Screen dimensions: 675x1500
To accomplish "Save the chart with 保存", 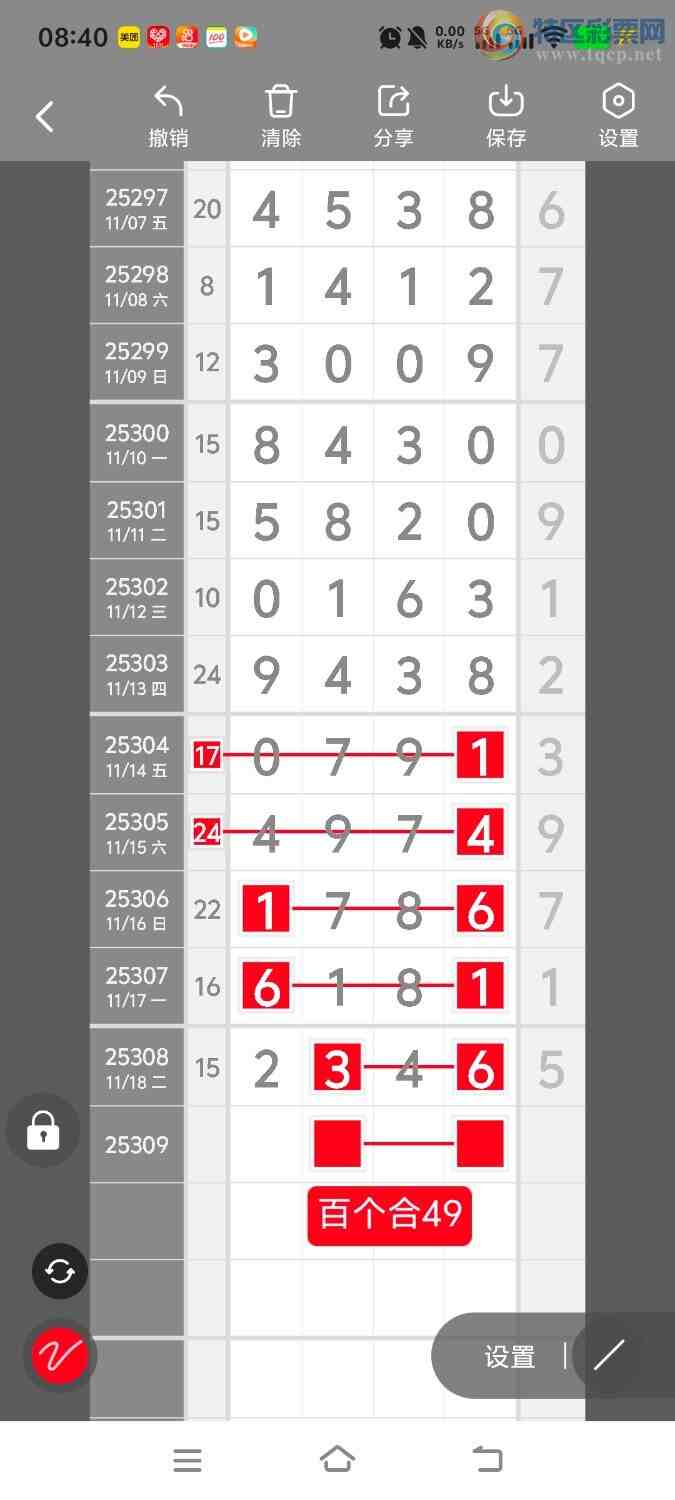I will [x=506, y=117].
